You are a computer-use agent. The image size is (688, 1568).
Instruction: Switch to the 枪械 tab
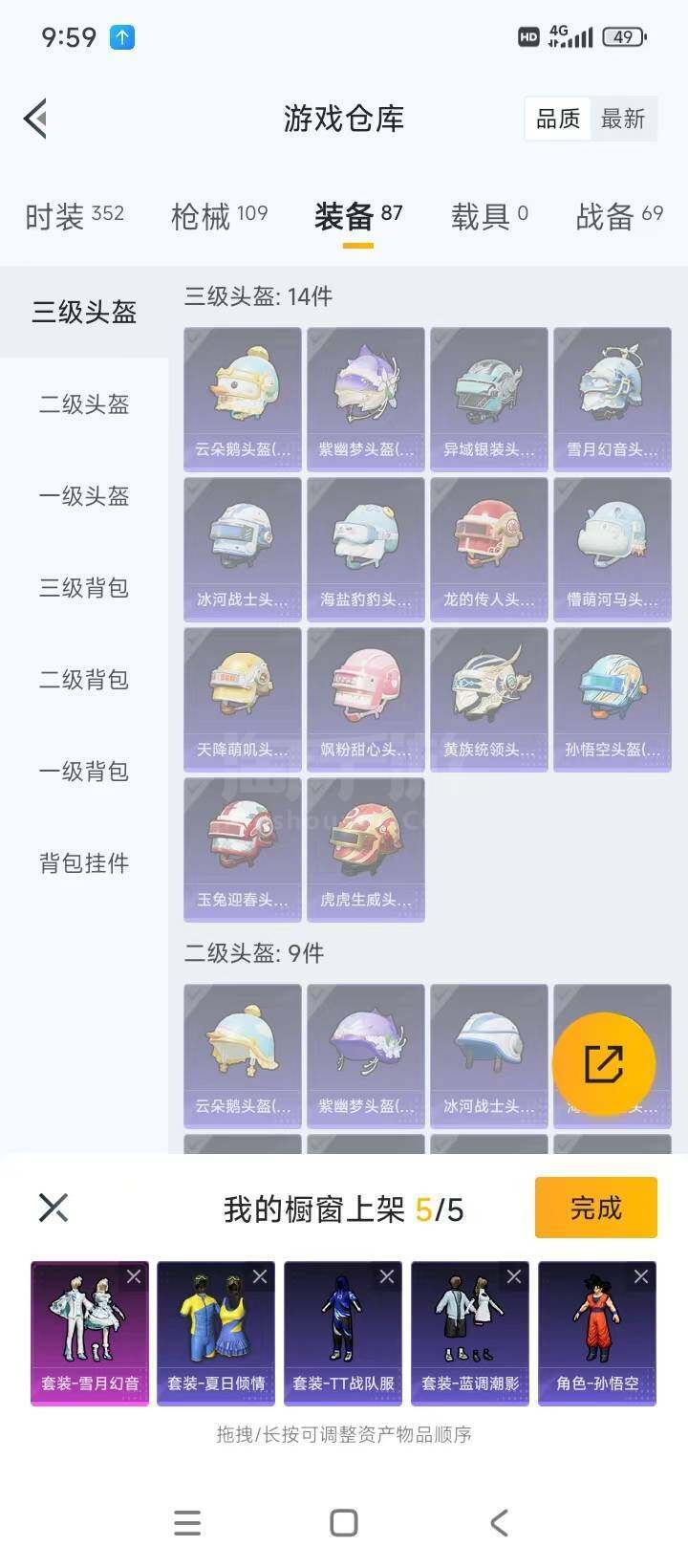[219, 217]
